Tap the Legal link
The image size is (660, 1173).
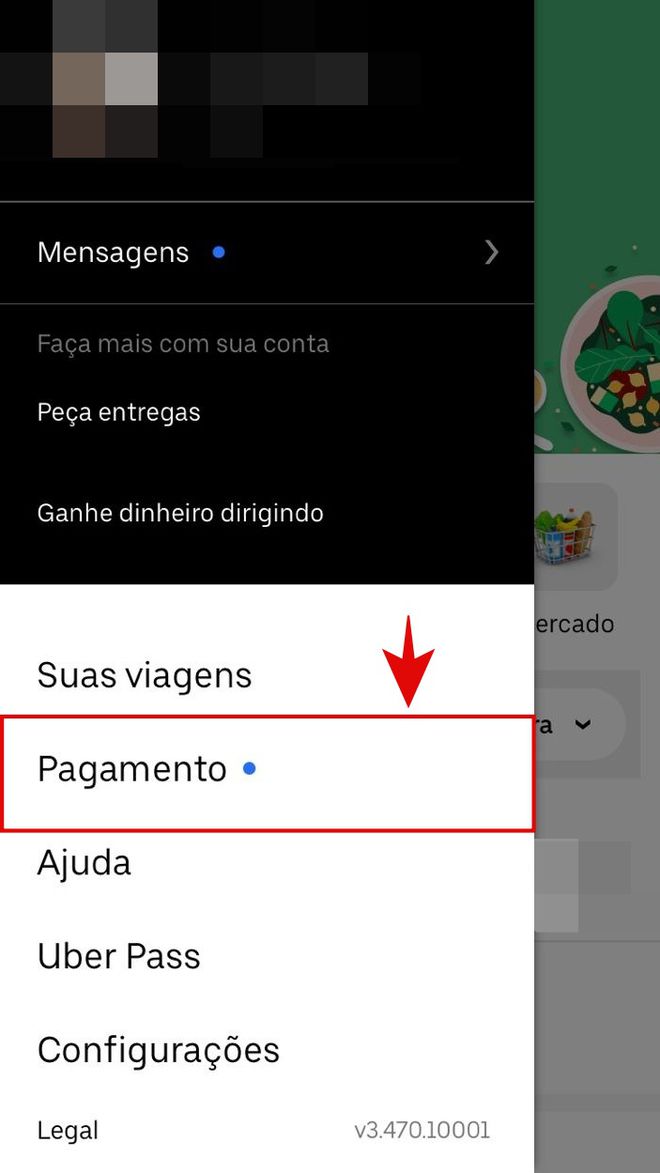(67, 1130)
